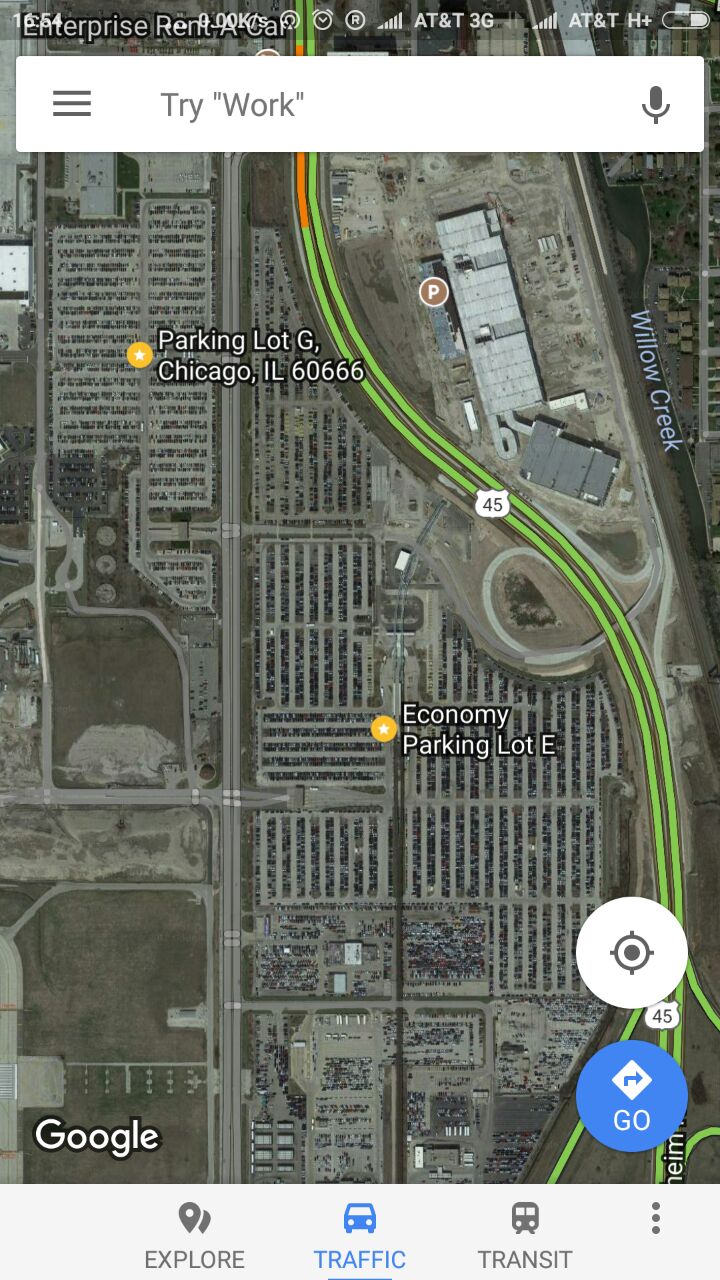Screen dimensions: 720x1280
Task: Open the more options overflow menu
Action: click(656, 1218)
